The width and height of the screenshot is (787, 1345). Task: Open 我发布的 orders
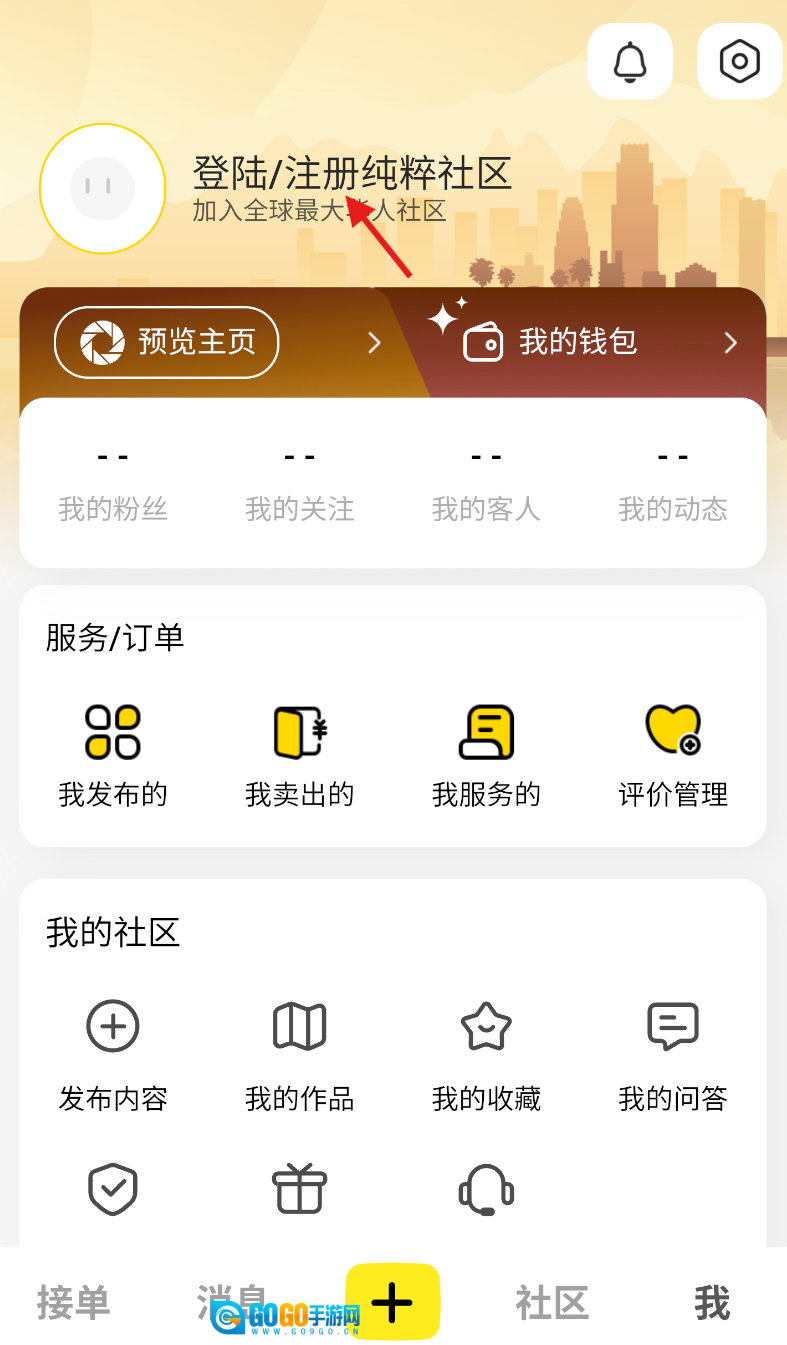pyautogui.click(x=113, y=756)
